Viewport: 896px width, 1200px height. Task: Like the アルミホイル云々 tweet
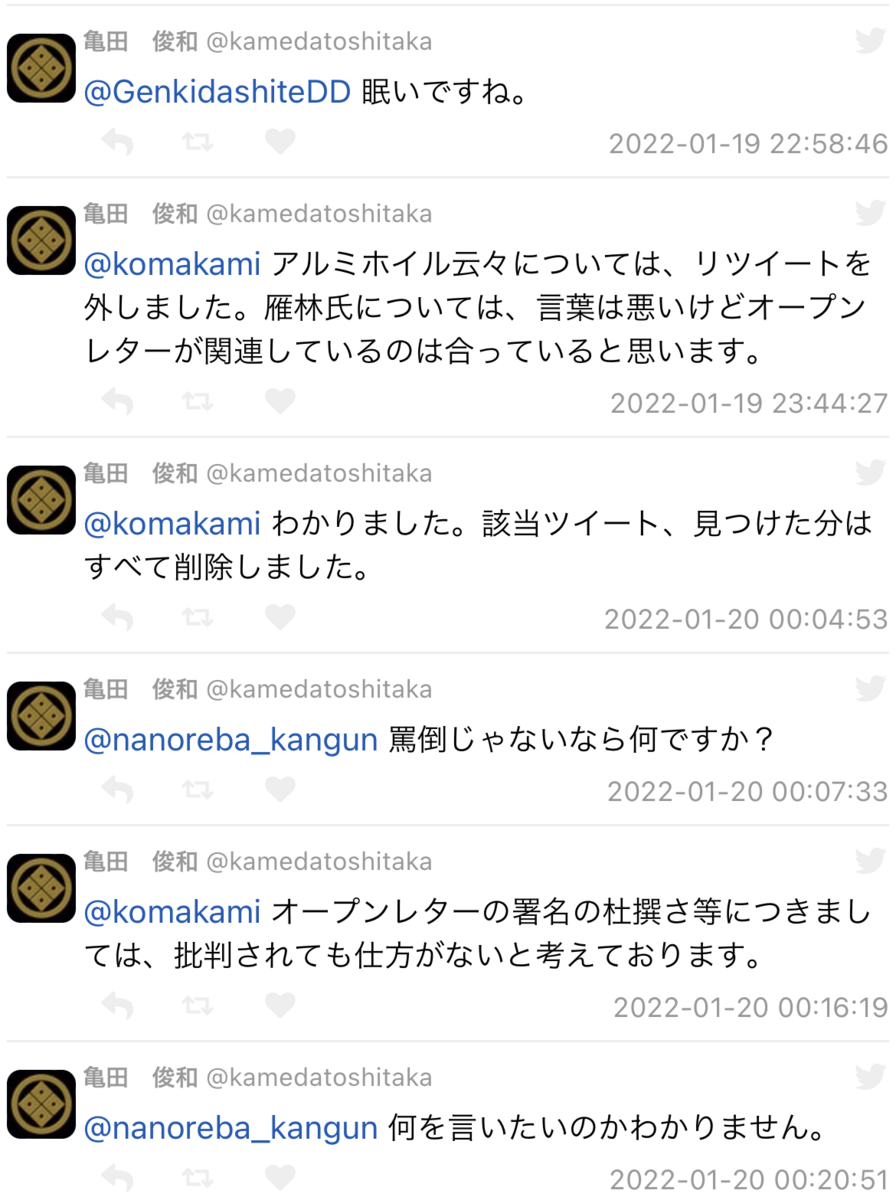click(x=281, y=402)
